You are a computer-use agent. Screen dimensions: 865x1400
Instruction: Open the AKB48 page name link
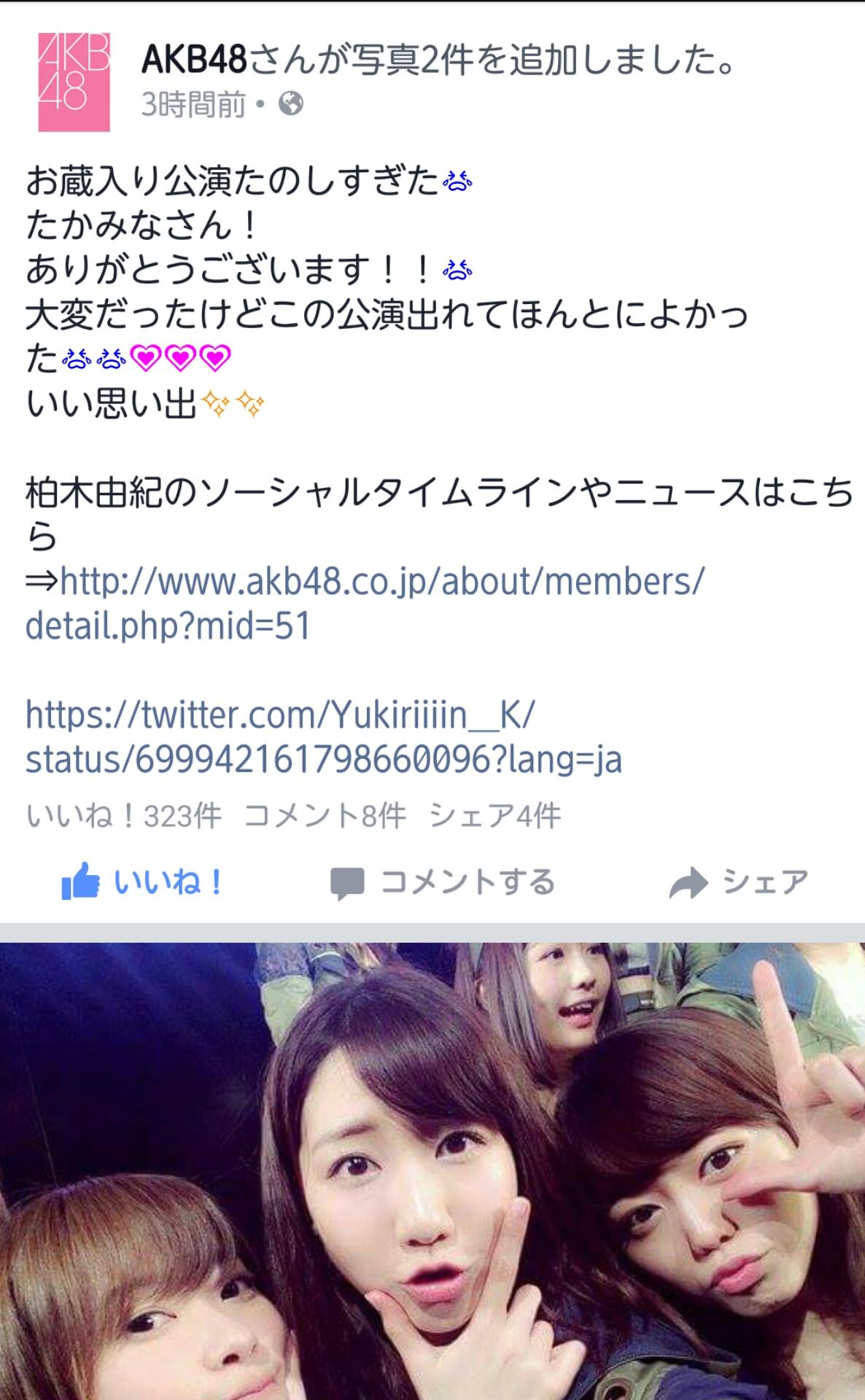pos(195,59)
